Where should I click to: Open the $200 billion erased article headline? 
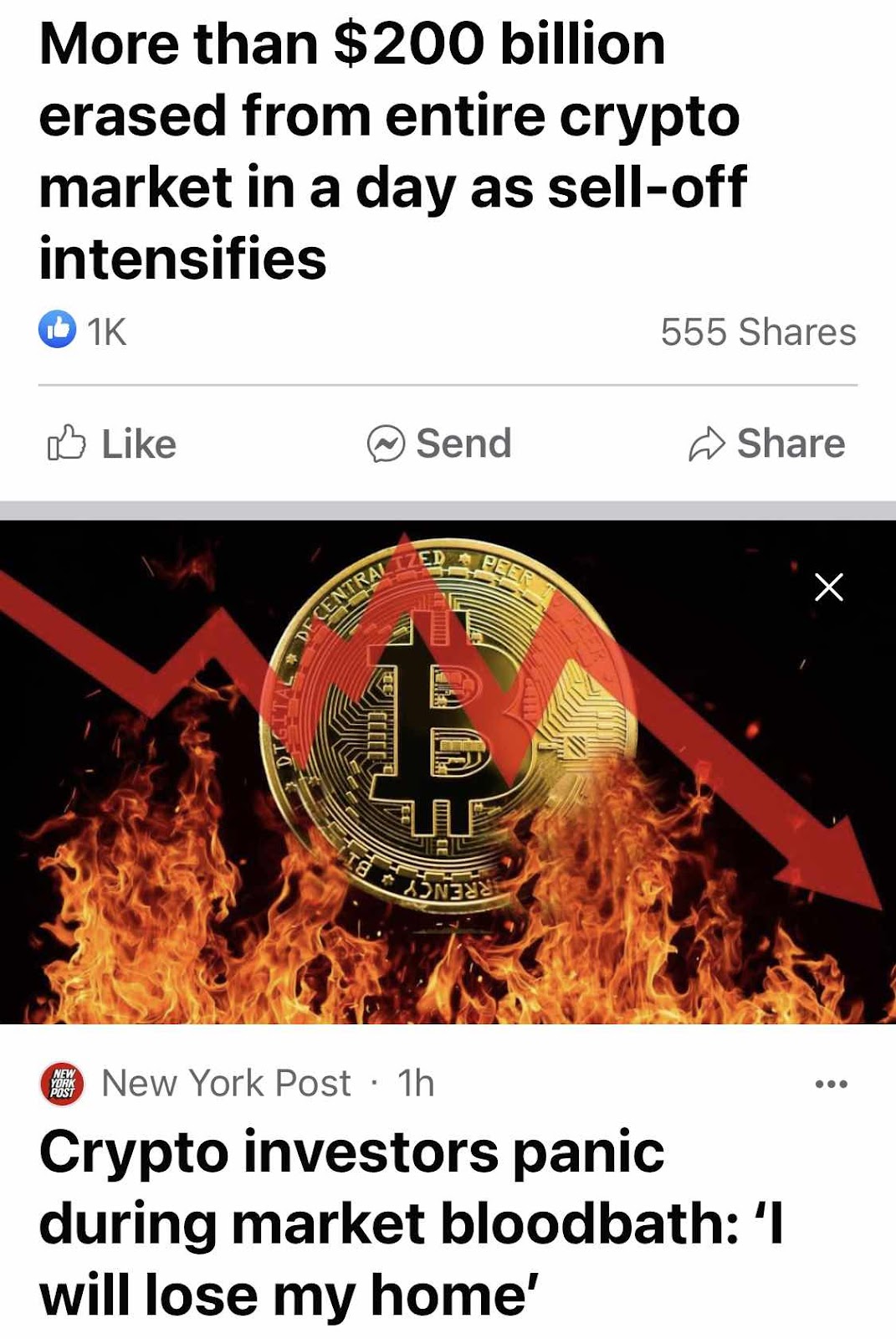pyautogui.click(x=393, y=151)
